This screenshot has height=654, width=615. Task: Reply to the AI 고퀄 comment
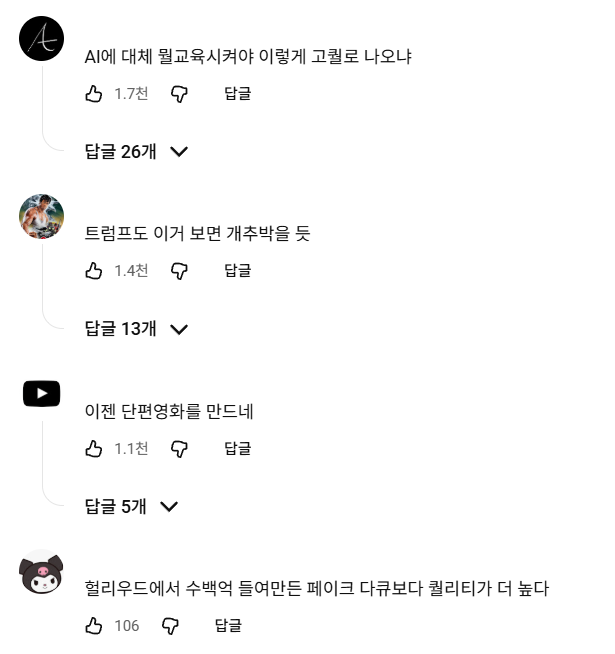(x=237, y=94)
